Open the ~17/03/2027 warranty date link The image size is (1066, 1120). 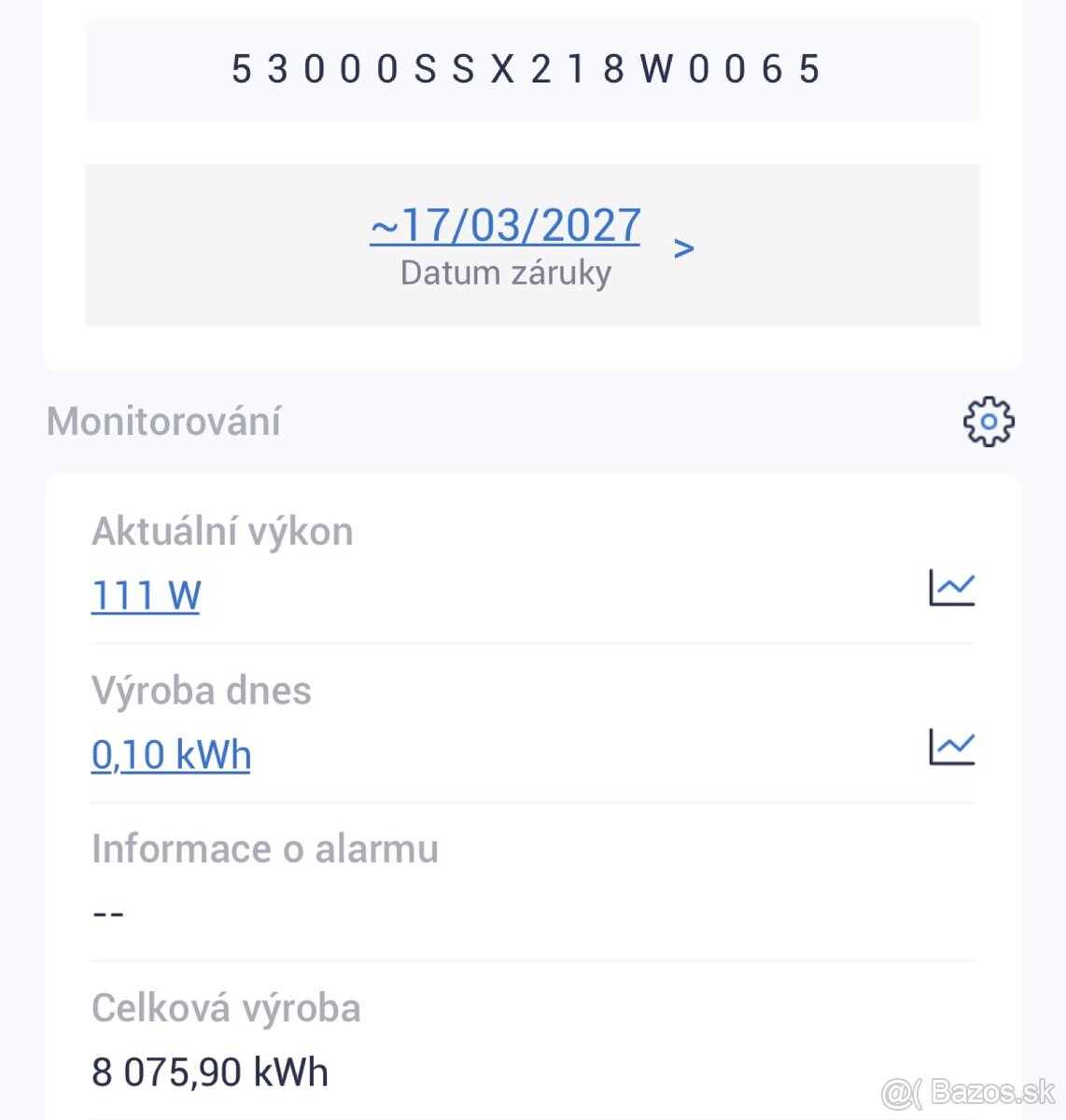505,225
